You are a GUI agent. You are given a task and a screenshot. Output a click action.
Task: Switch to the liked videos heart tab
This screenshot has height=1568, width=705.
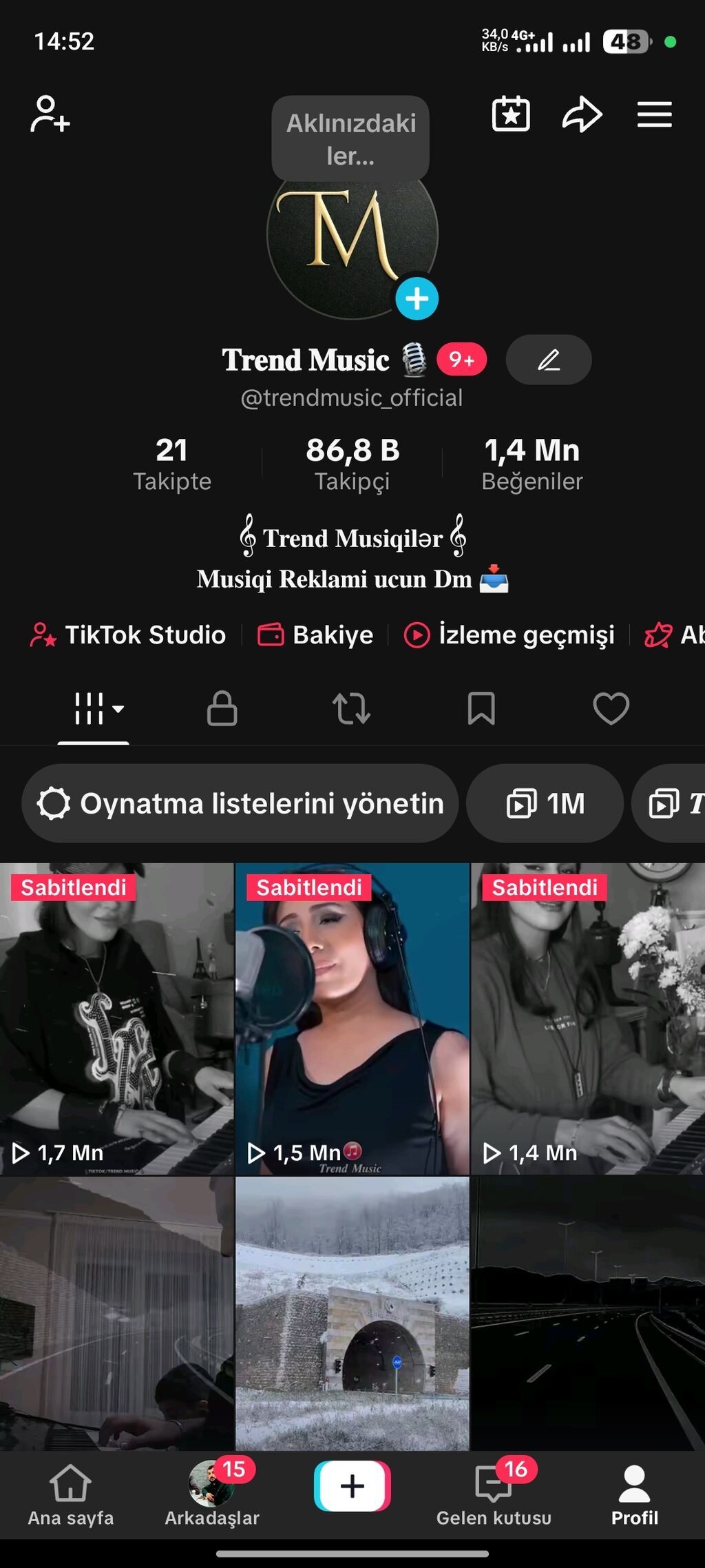click(611, 708)
